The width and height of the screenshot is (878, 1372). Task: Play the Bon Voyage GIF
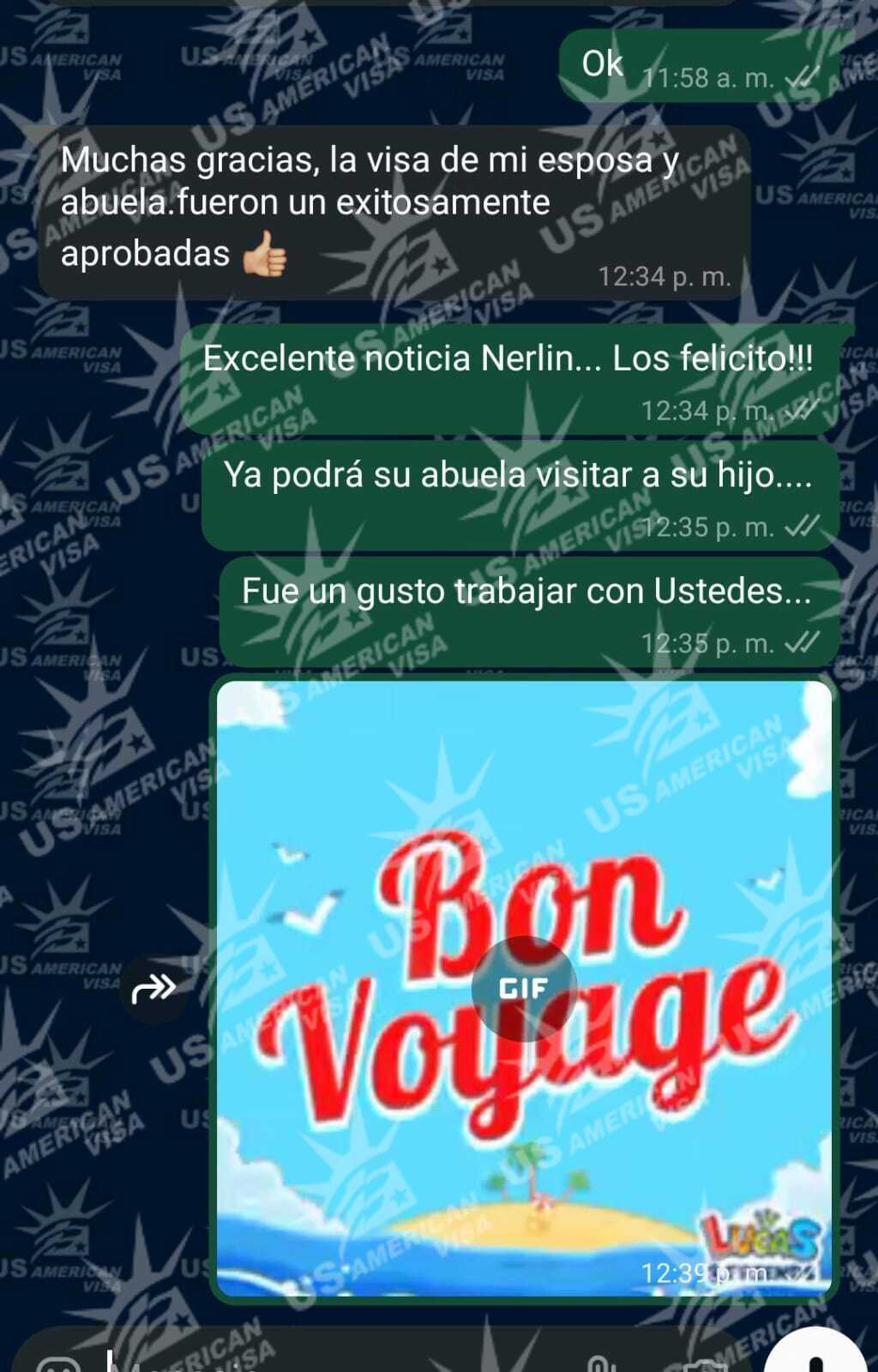click(524, 988)
